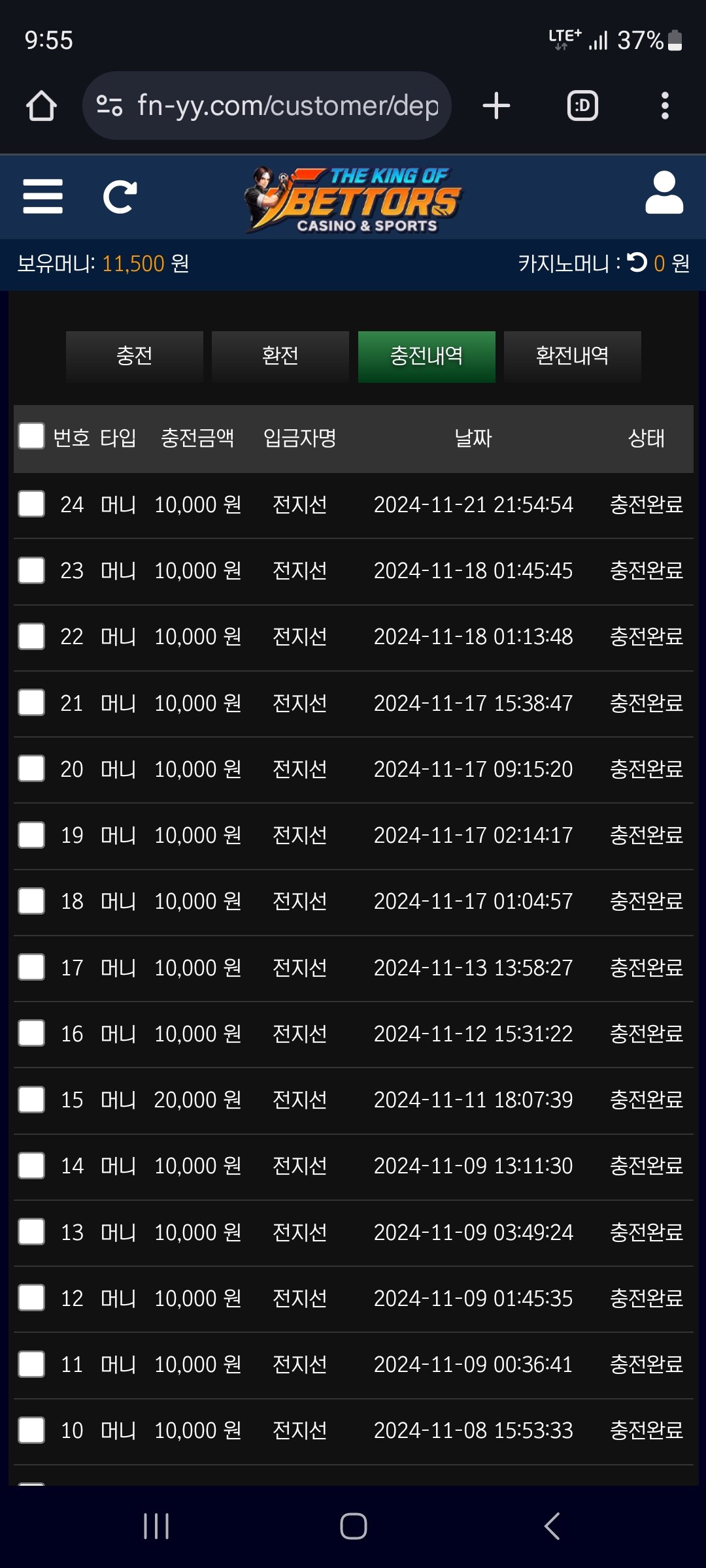Check the box for entry number 24
Viewport: 706px width, 1568px height.
click(31, 504)
